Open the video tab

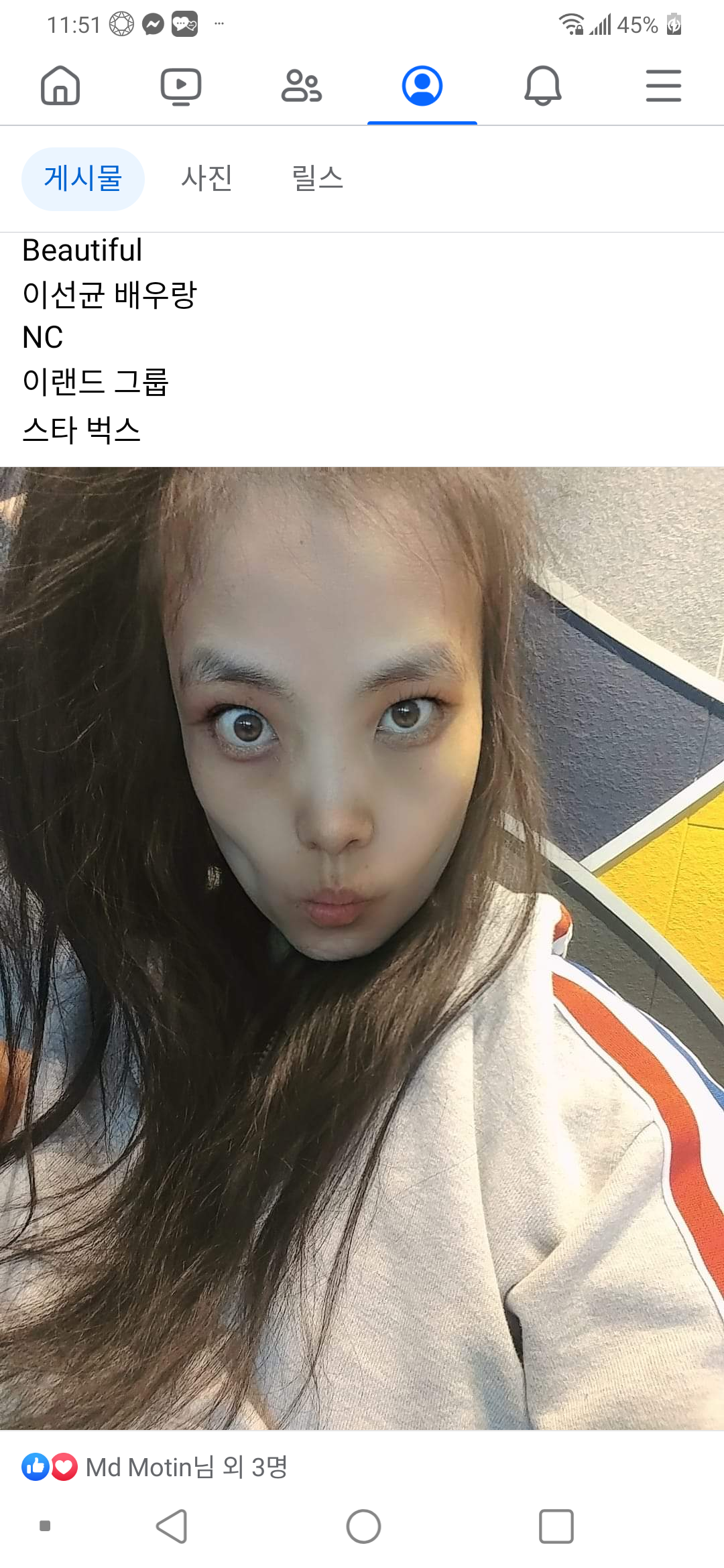[x=181, y=86]
